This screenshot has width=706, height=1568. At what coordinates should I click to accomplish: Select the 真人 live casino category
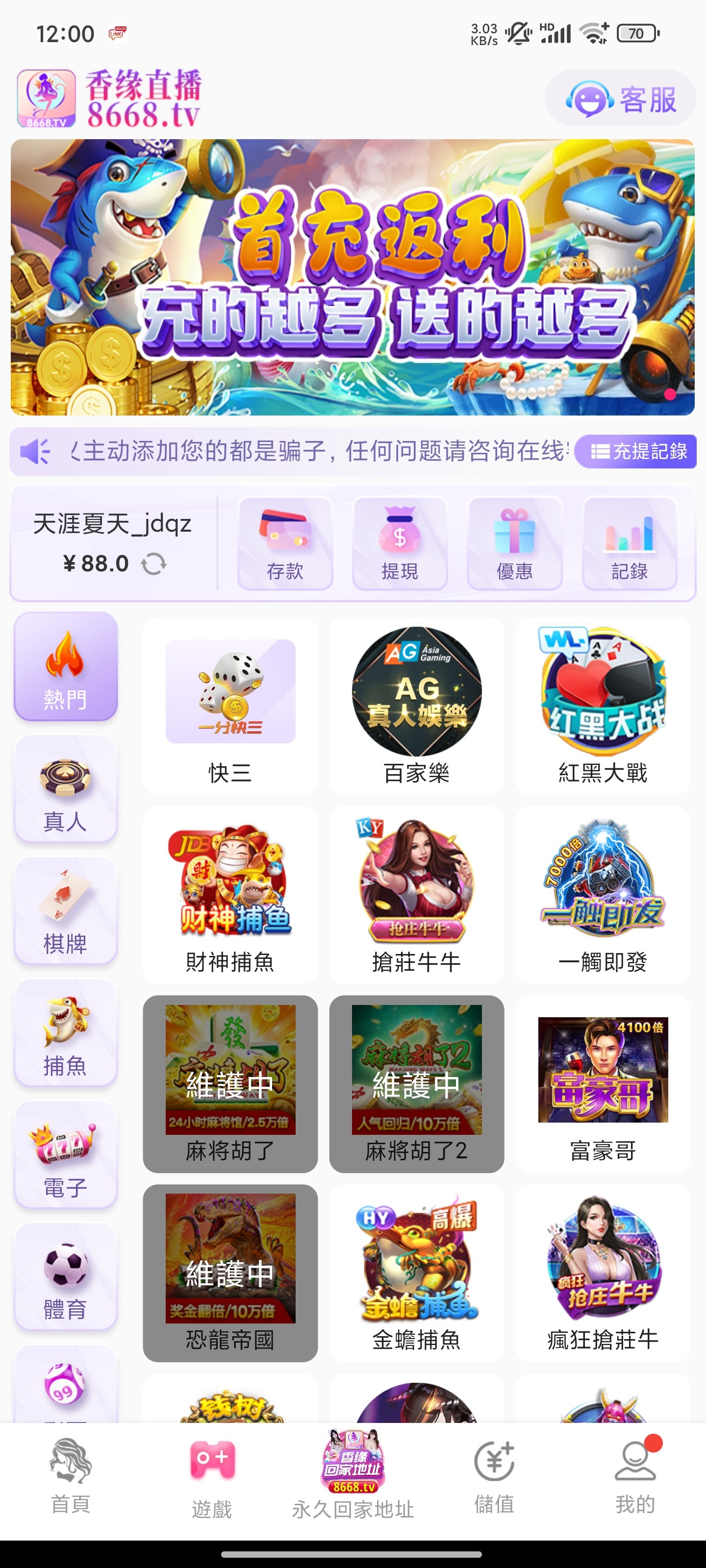(x=66, y=789)
